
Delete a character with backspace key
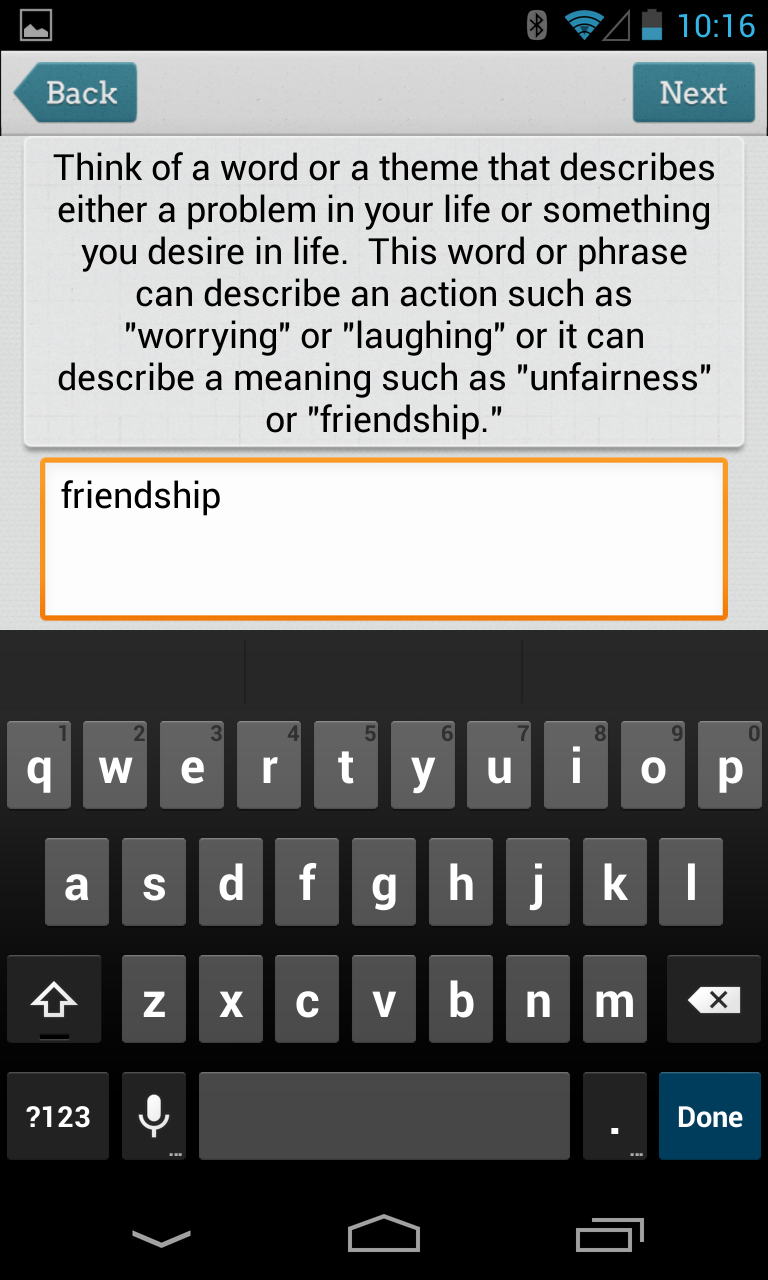pos(714,1000)
